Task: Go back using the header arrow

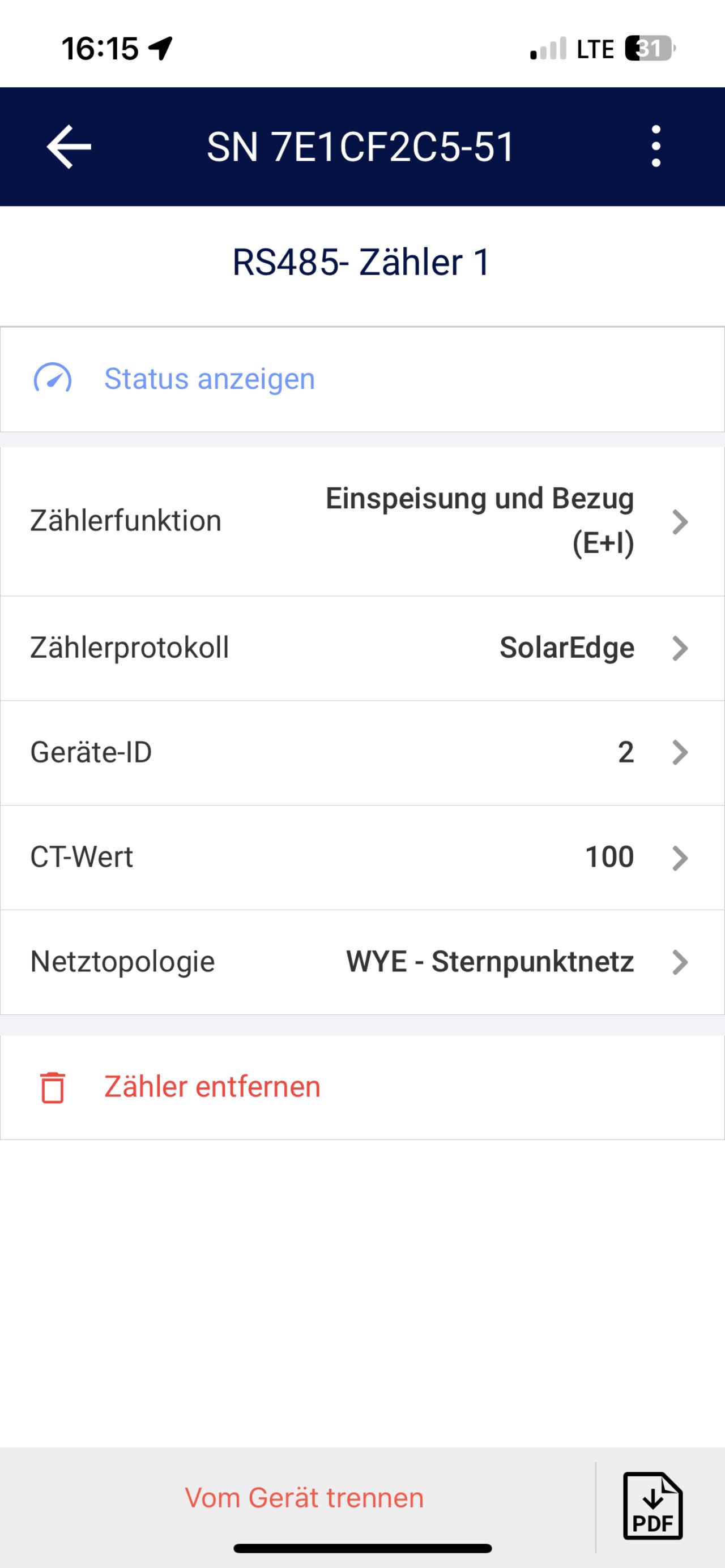Action: pos(69,147)
